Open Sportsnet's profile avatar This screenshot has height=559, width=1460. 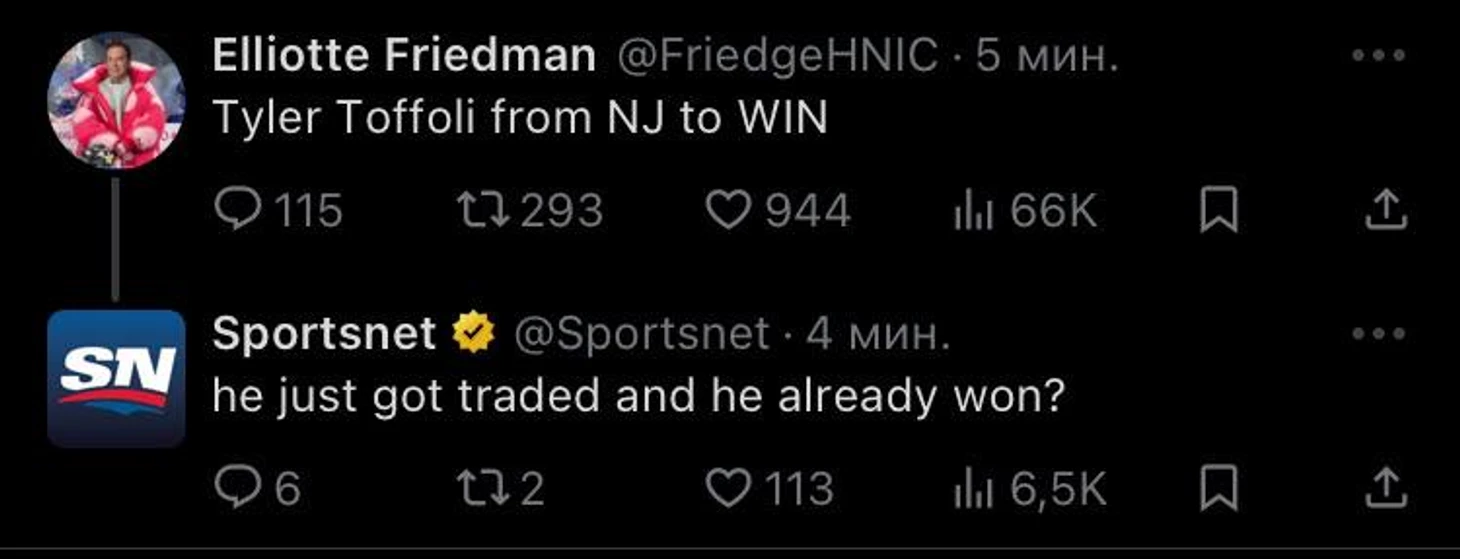pos(116,378)
